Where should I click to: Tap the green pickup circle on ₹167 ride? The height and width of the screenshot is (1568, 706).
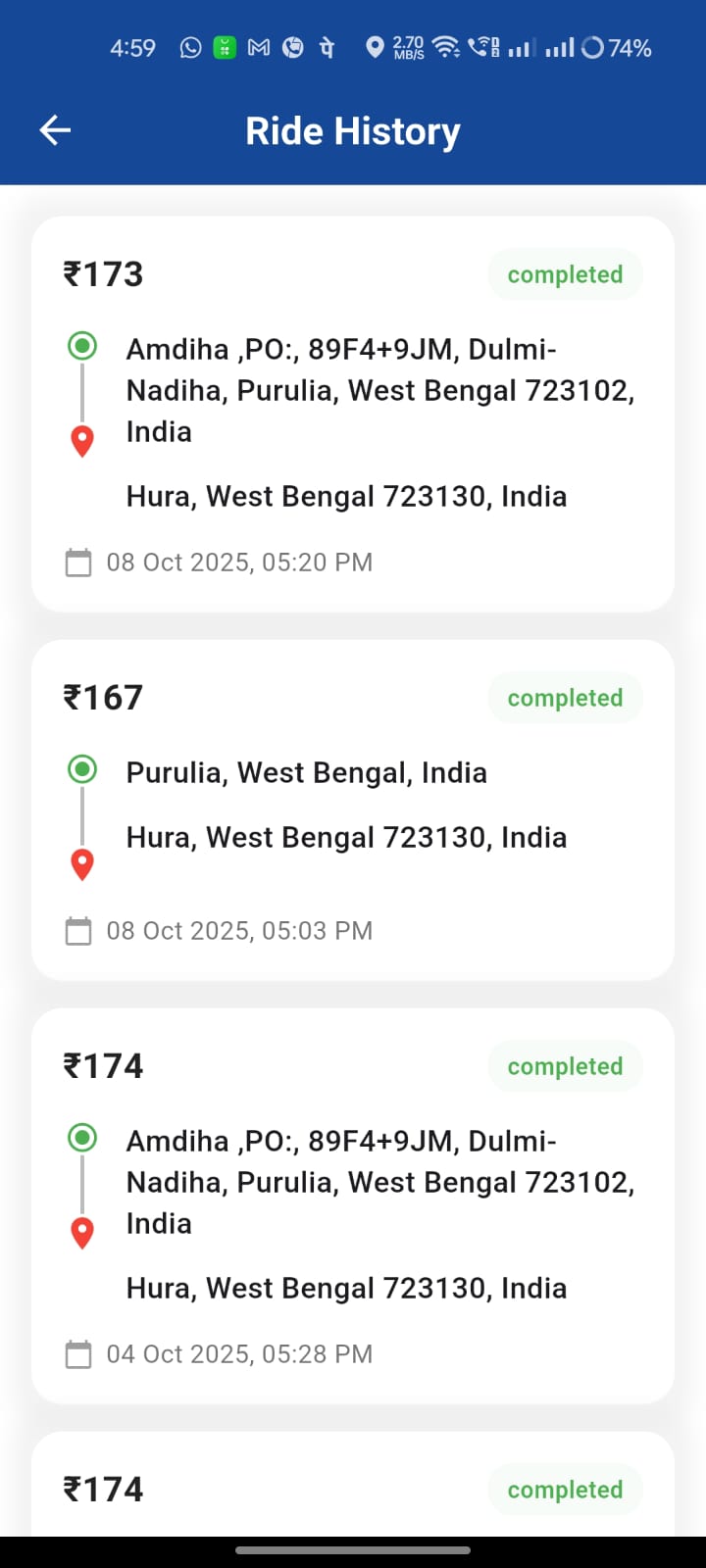click(82, 768)
